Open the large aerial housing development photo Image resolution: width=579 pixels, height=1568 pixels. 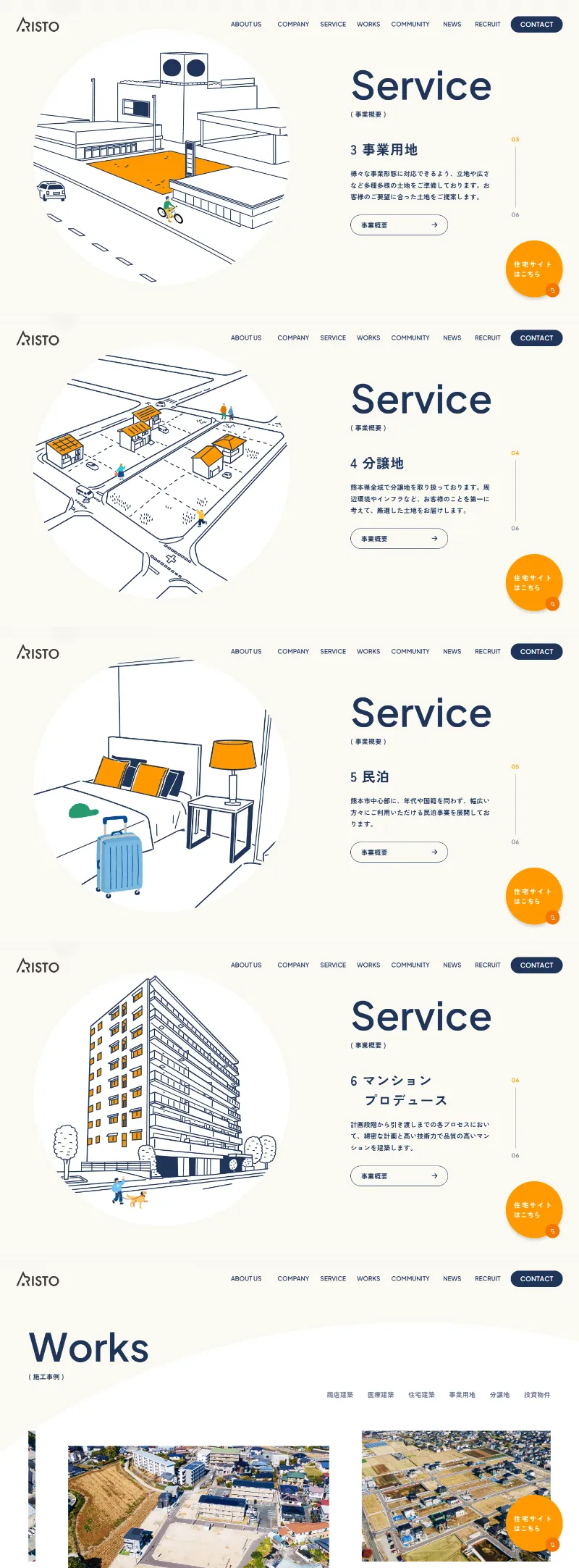click(x=198, y=1506)
